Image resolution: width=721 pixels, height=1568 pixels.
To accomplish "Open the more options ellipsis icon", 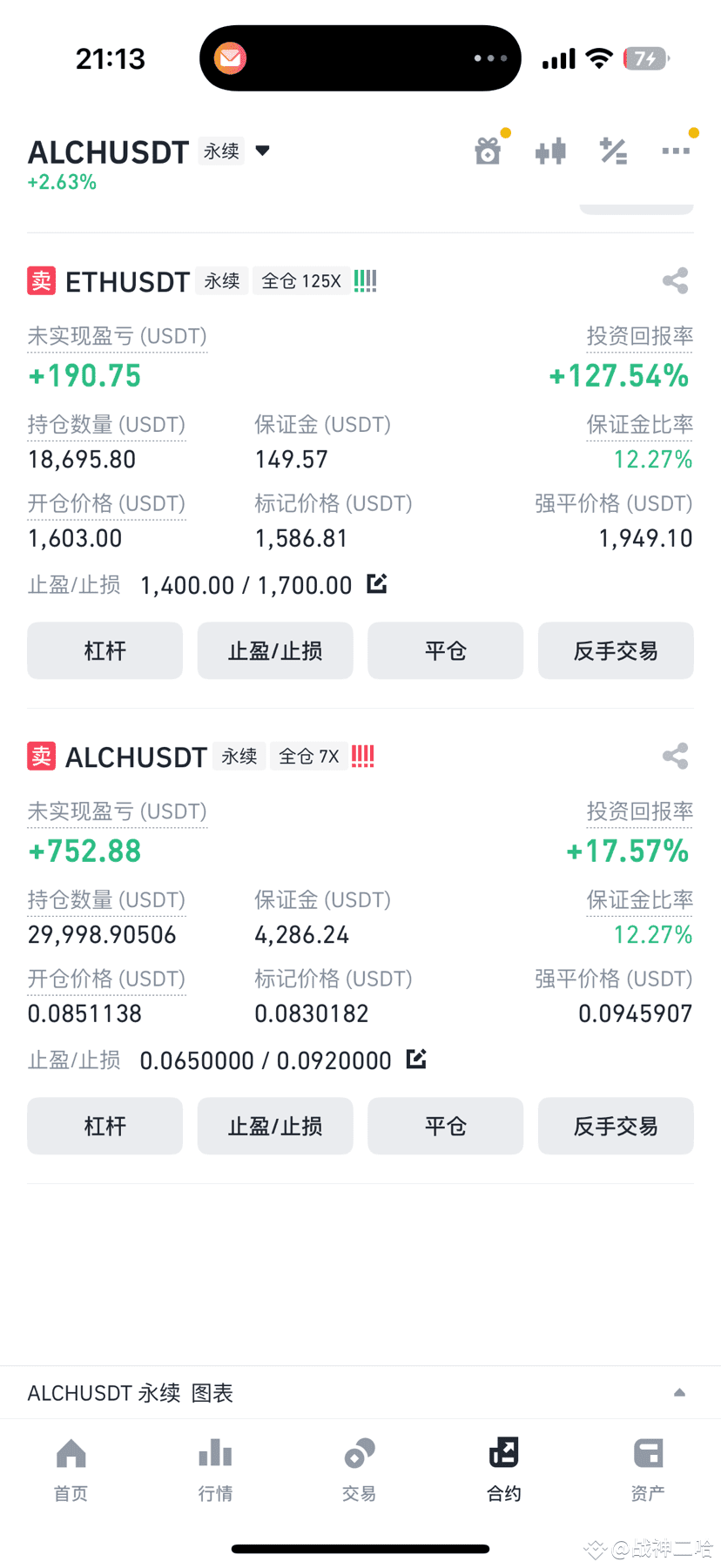I will tap(677, 150).
